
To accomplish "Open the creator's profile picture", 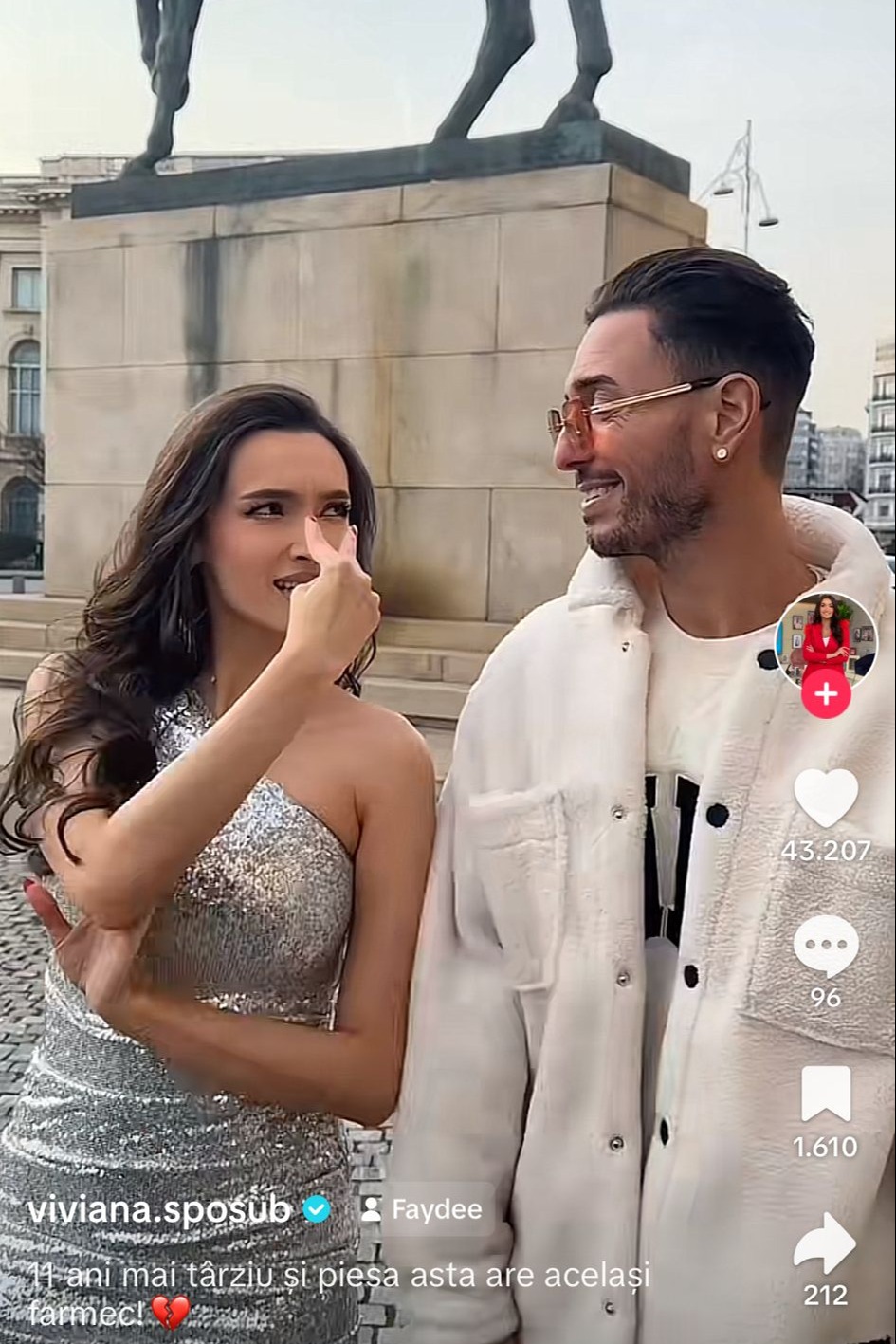I will (x=826, y=640).
